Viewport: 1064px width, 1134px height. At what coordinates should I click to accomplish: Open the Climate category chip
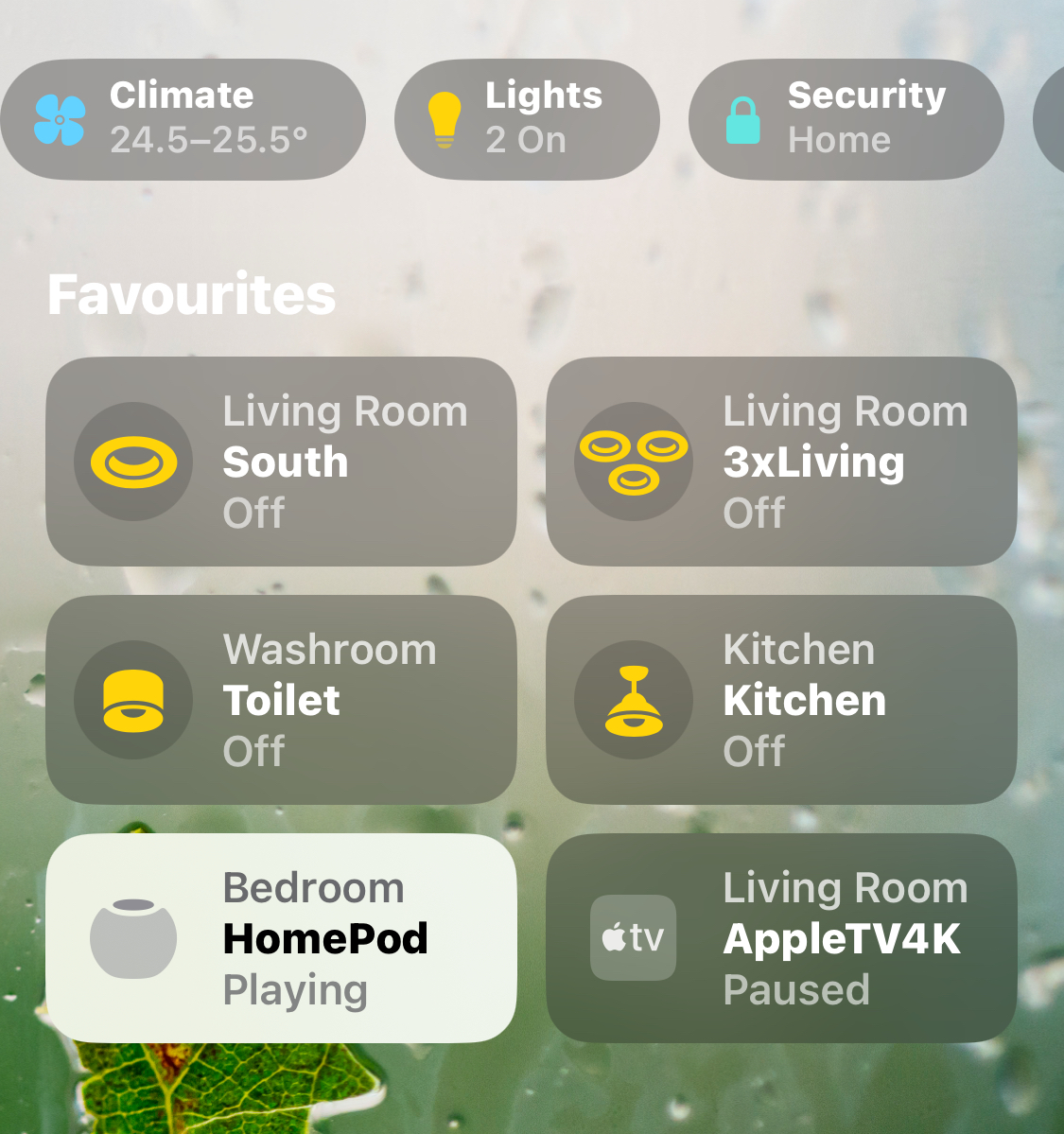point(183,119)
